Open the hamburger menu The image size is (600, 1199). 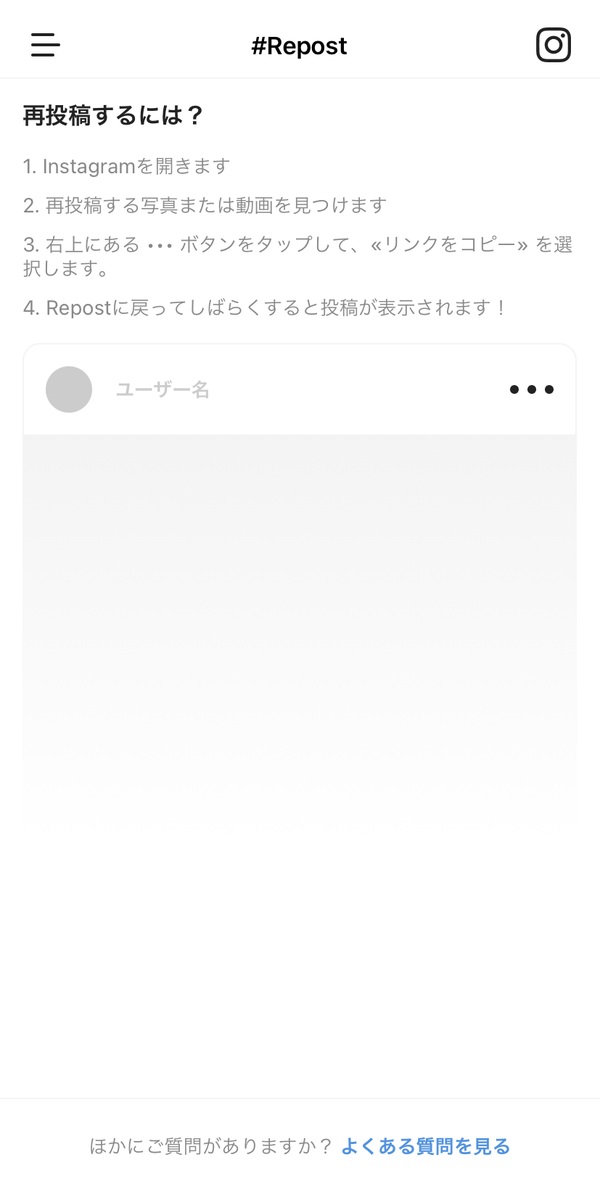pyautogui.click(x=45, y=46)
